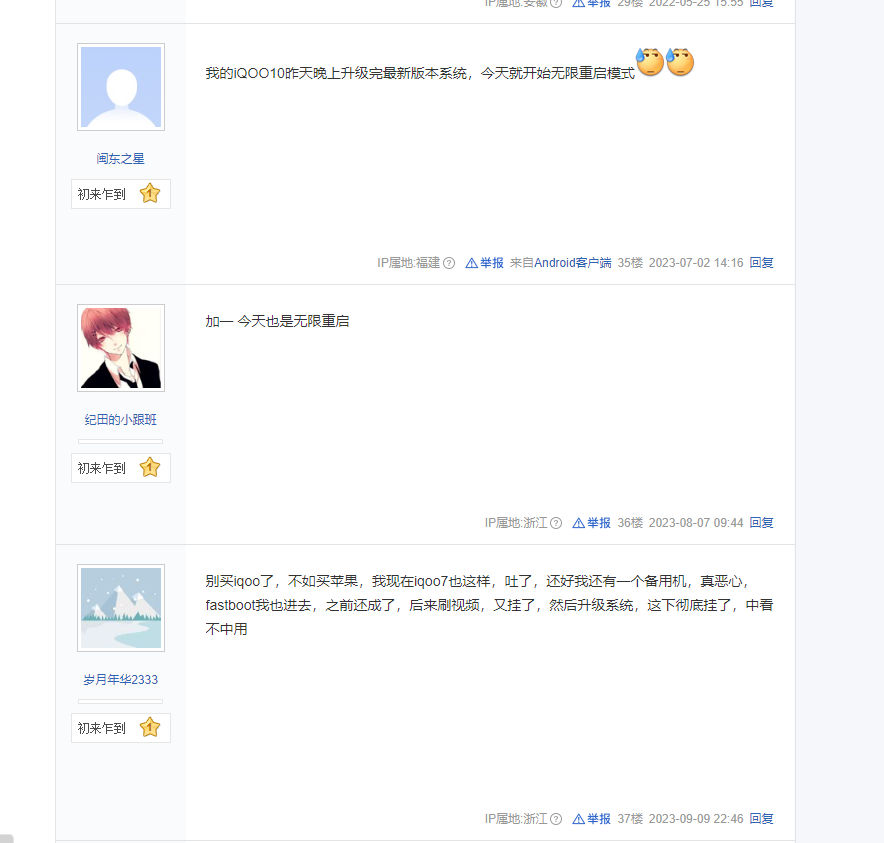This screenshot has height=843, width=884.
Task: Tap the IP属地 help icon on 35楼
Action: point(449,263)
